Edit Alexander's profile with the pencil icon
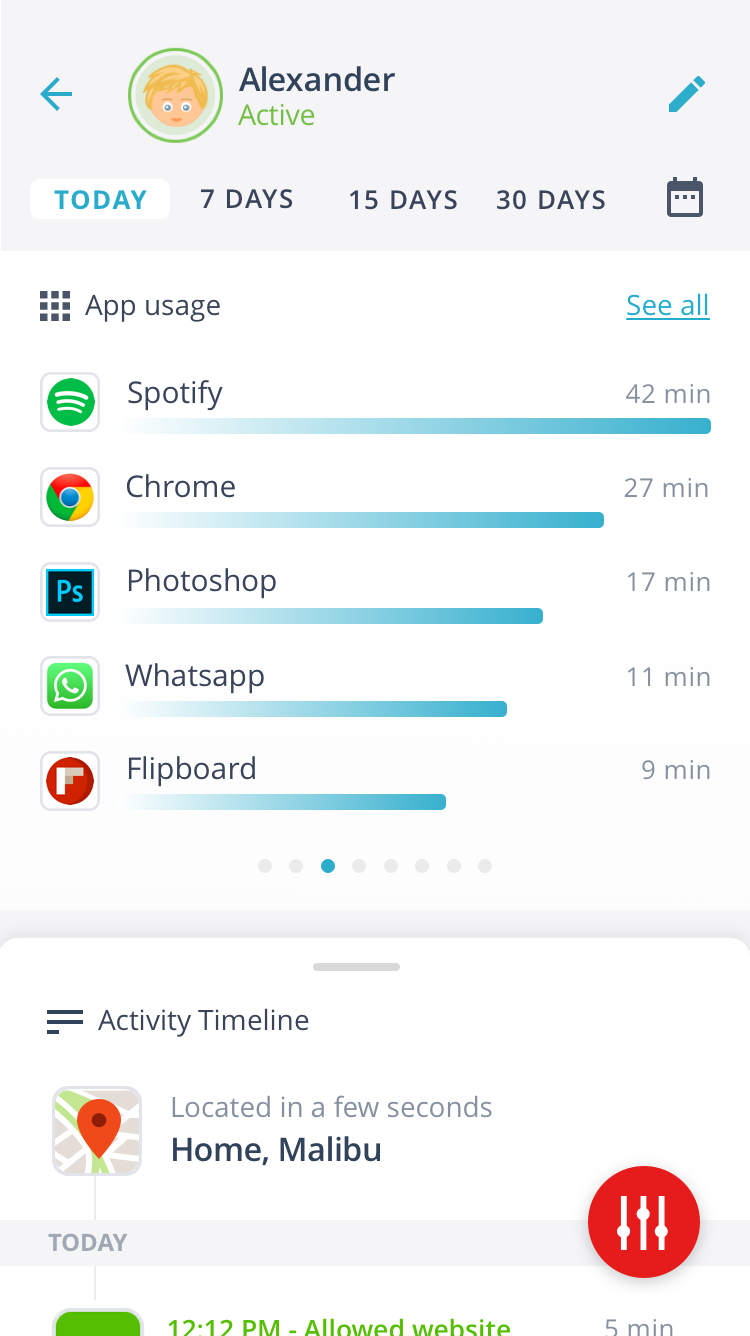This screenshot has height=1336, width=750. [x=686, y=95]
